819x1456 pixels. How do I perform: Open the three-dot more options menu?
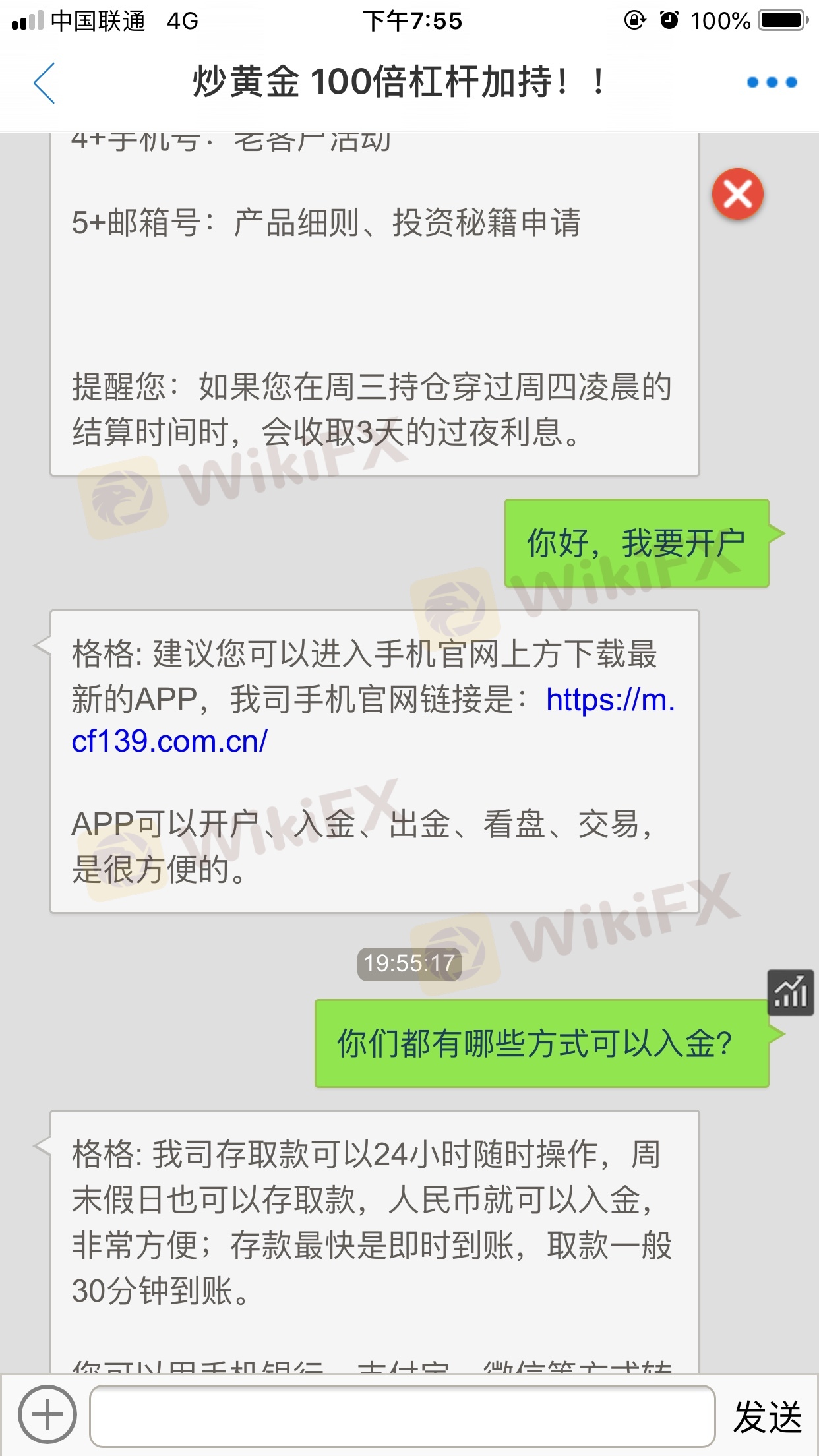(x=772, y=83)
